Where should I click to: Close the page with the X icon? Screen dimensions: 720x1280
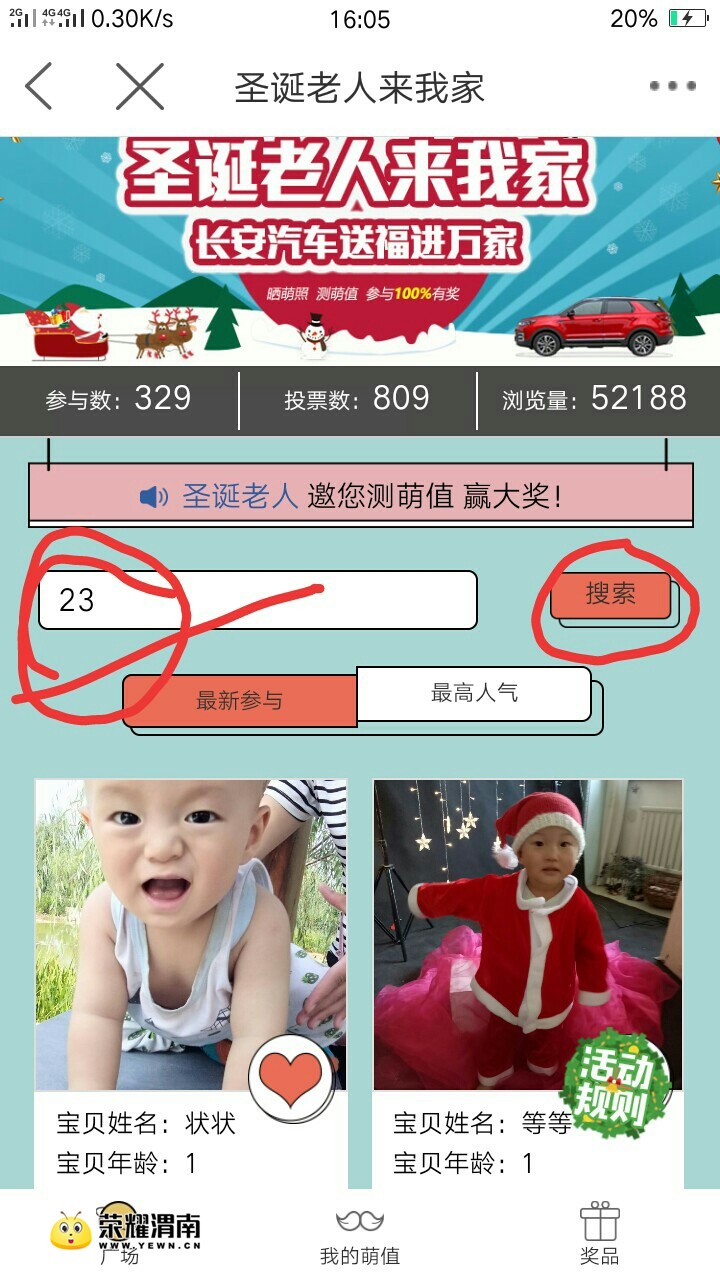coord(139,87)
